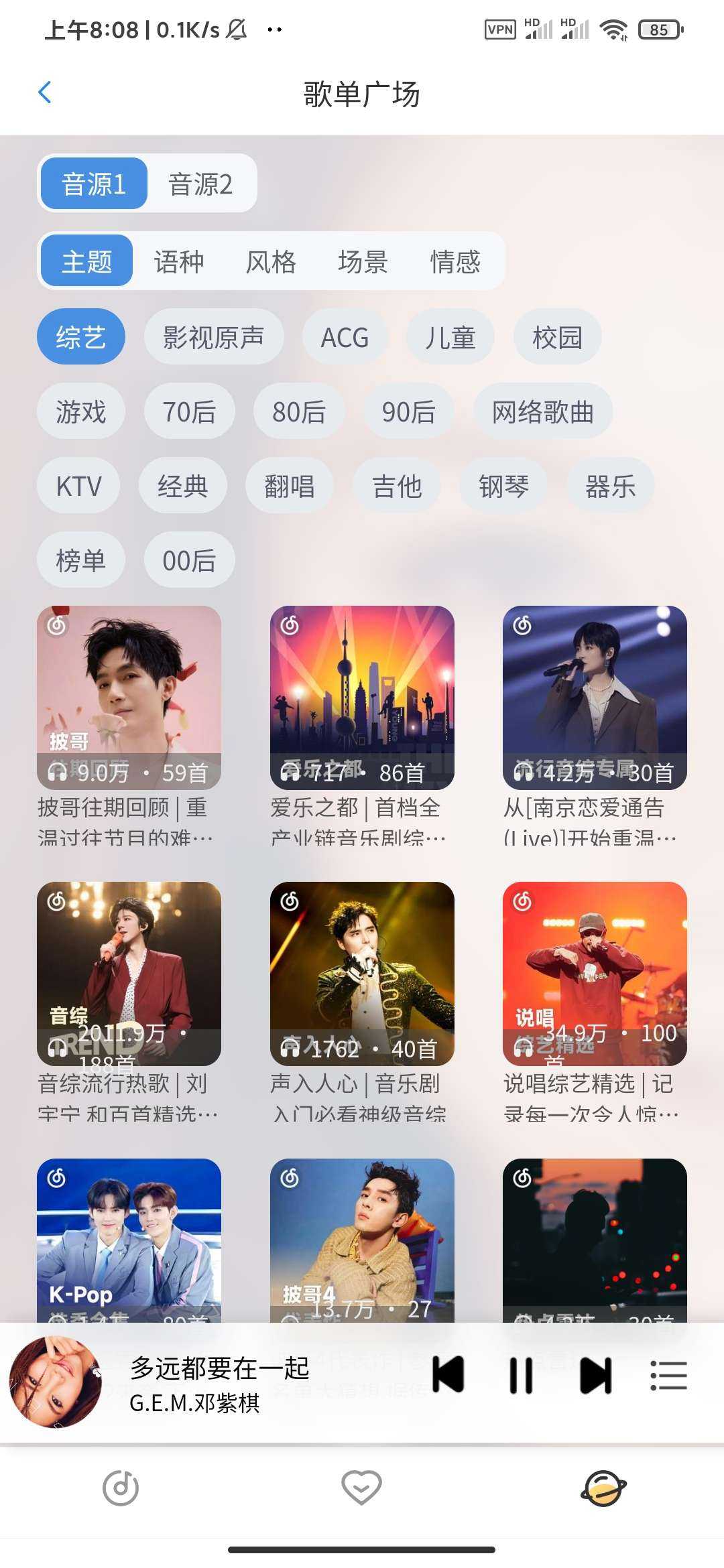Open the current play queue

pos(668,1375)
